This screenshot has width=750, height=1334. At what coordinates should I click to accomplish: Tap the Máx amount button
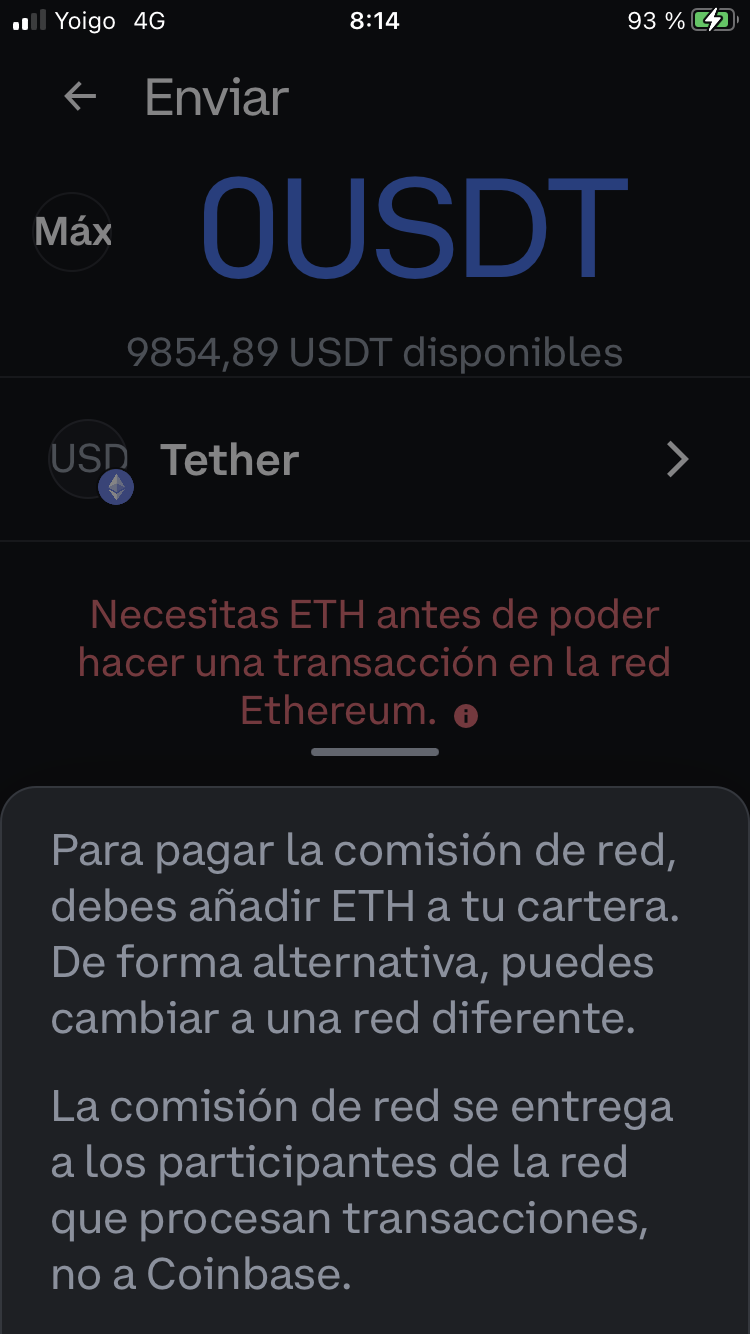73,232
